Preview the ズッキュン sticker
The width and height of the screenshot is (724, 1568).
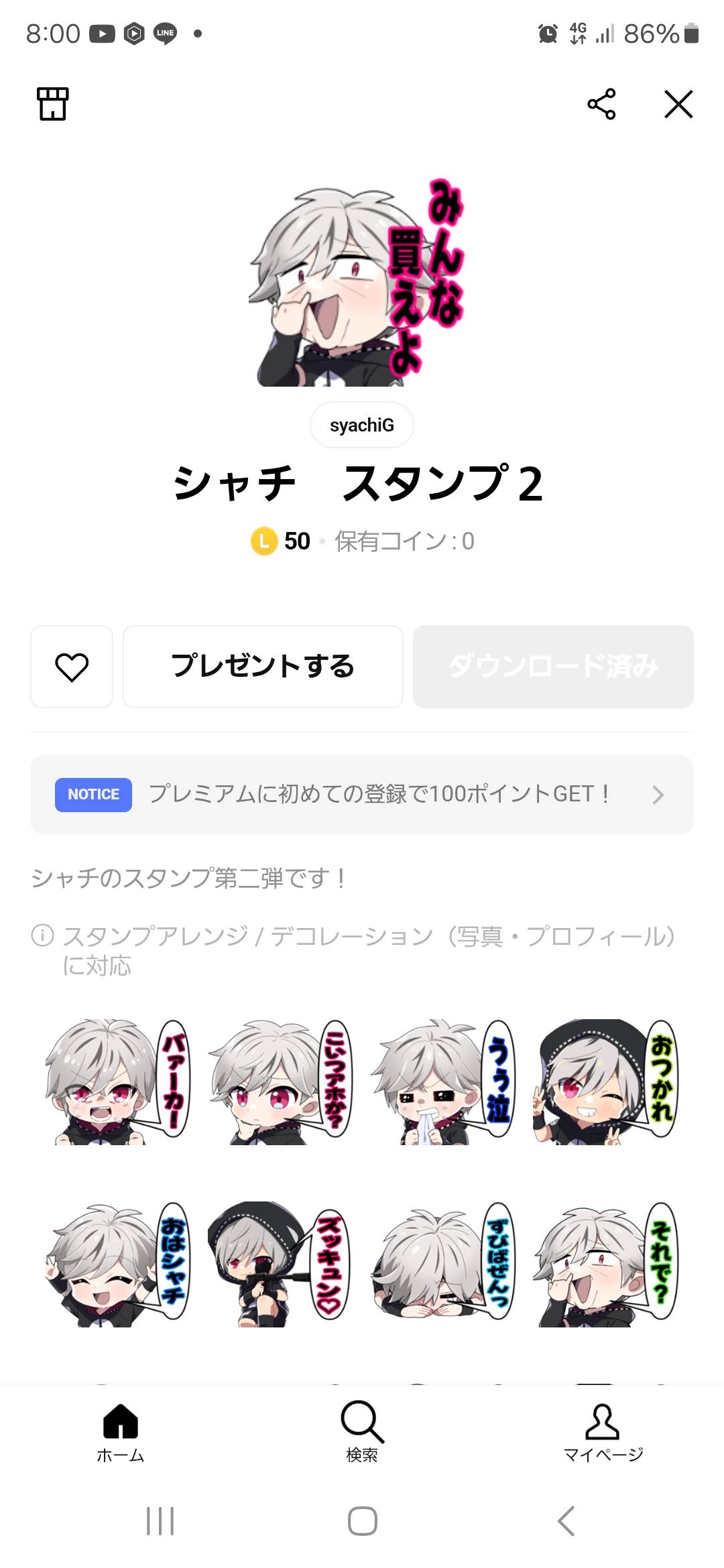[280, 1264]
